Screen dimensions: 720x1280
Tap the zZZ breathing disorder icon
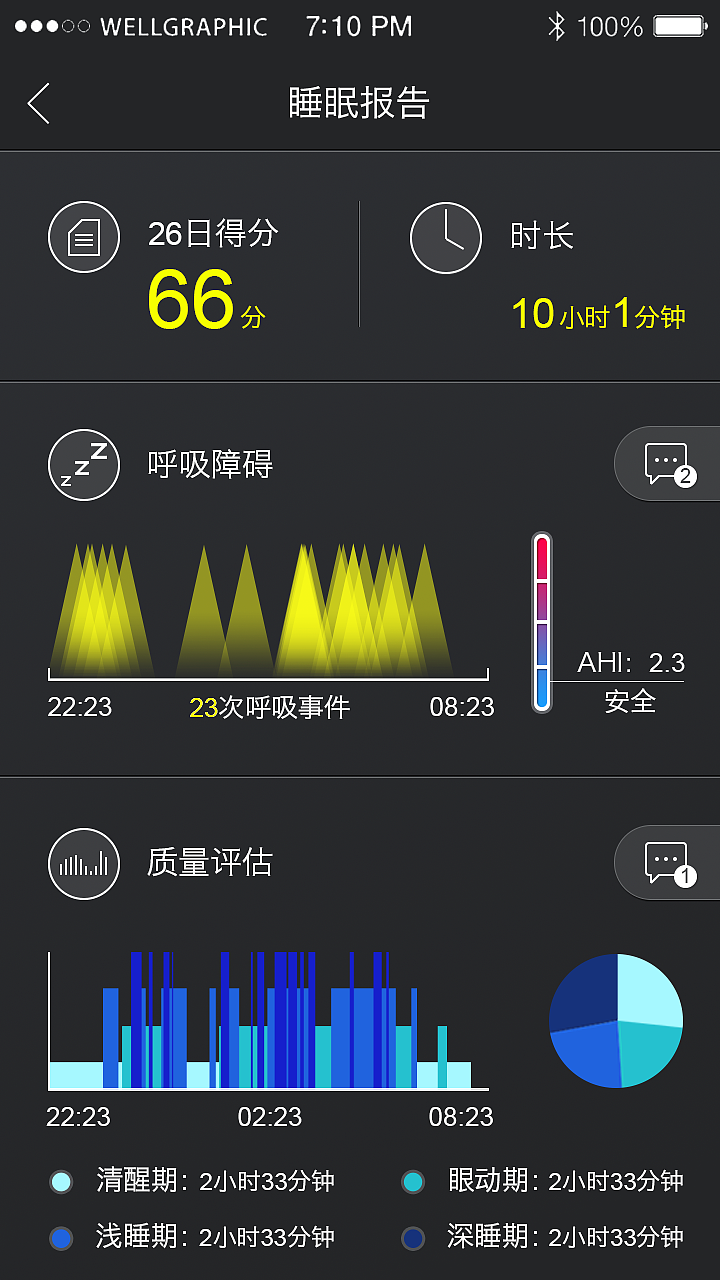coord(83,464)
